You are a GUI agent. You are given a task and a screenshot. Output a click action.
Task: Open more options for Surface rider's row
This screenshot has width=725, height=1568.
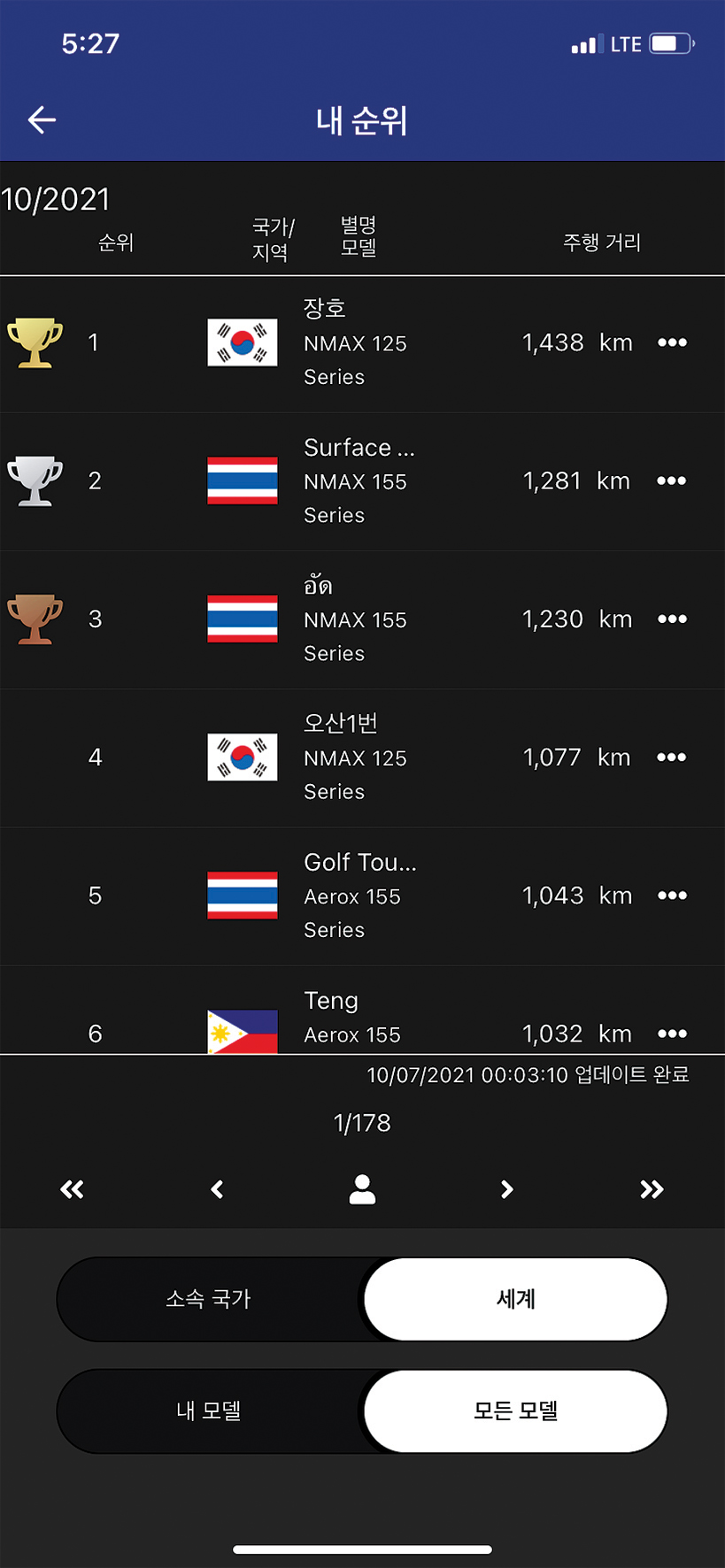672,480
